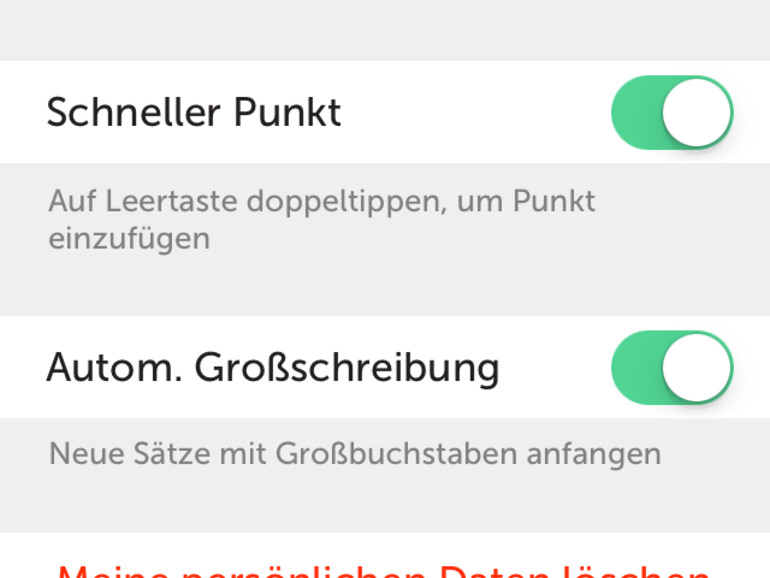Turn off the Schneller Punkt switch
Viewport: 770px width, 578px height.
(672, 112)
